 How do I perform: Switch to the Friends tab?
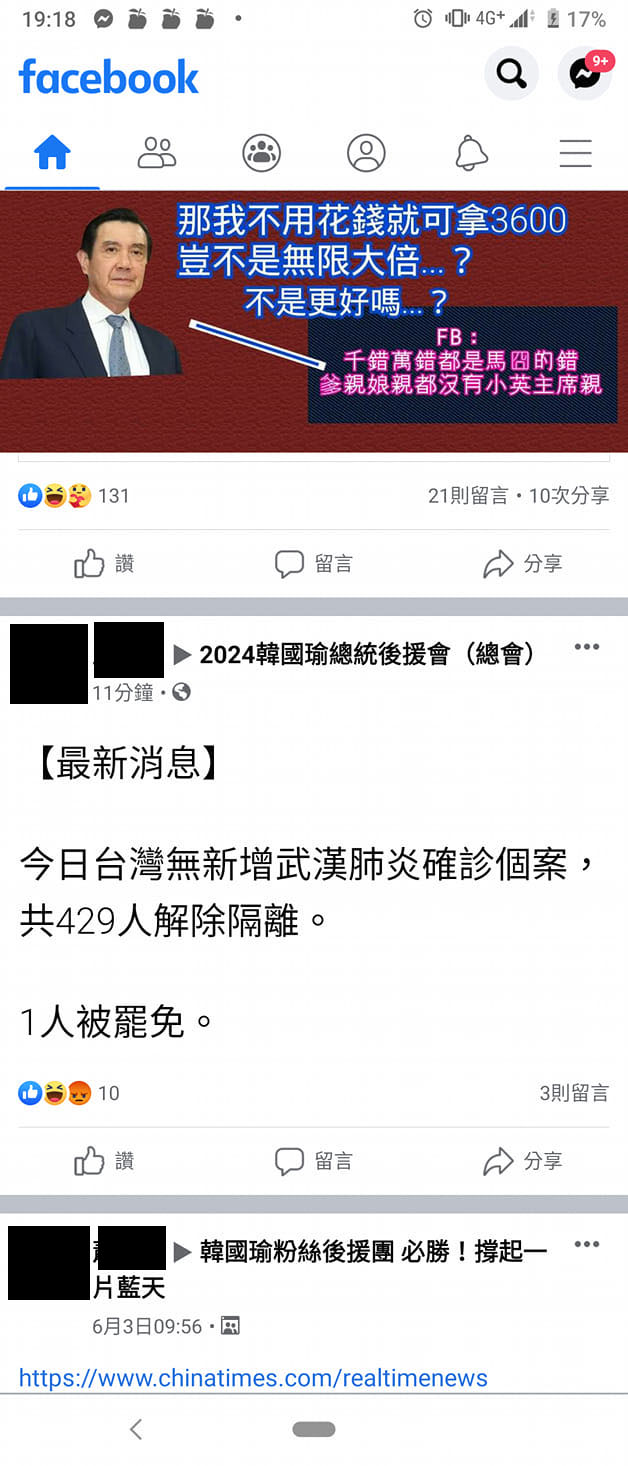157,153
